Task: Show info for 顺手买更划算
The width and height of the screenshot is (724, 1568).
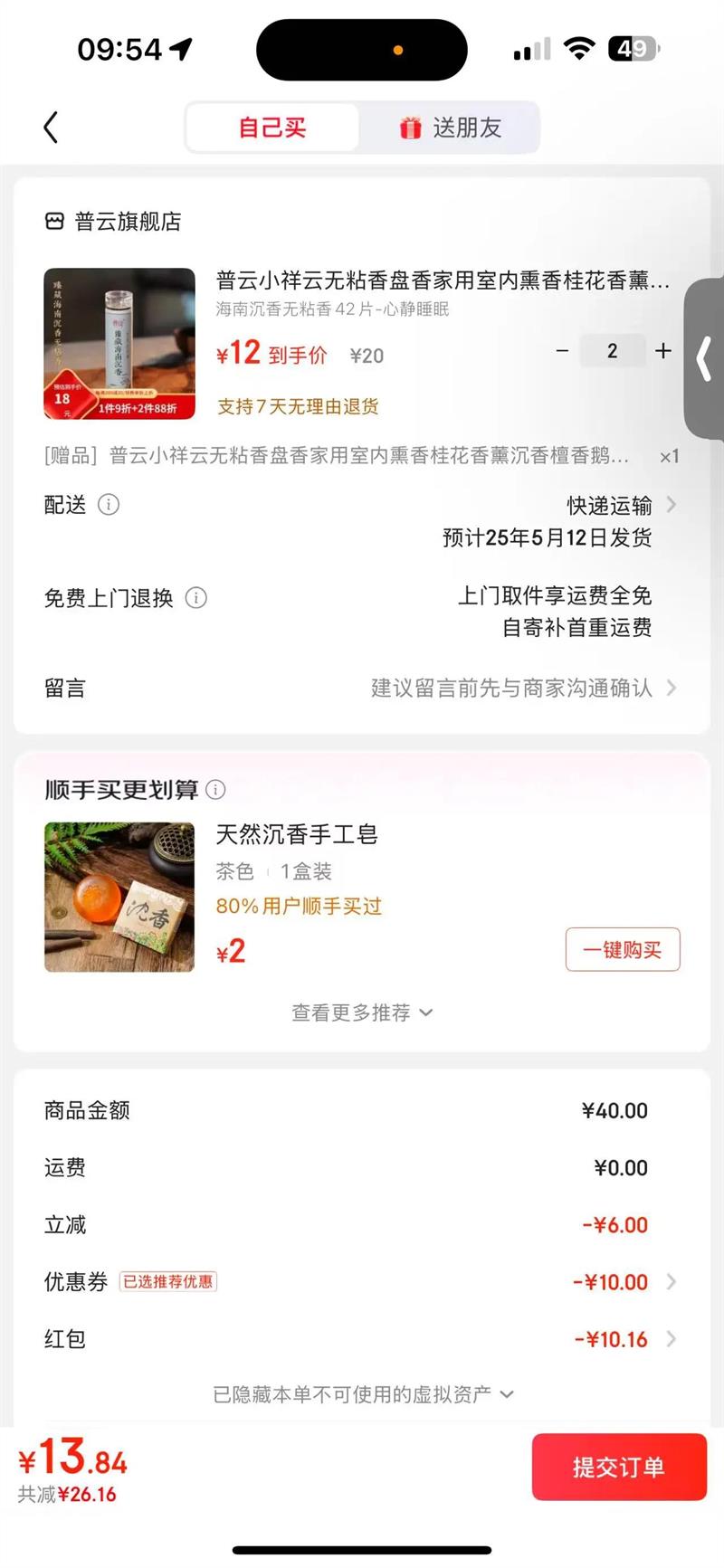Action: click(x=216, y=790)
